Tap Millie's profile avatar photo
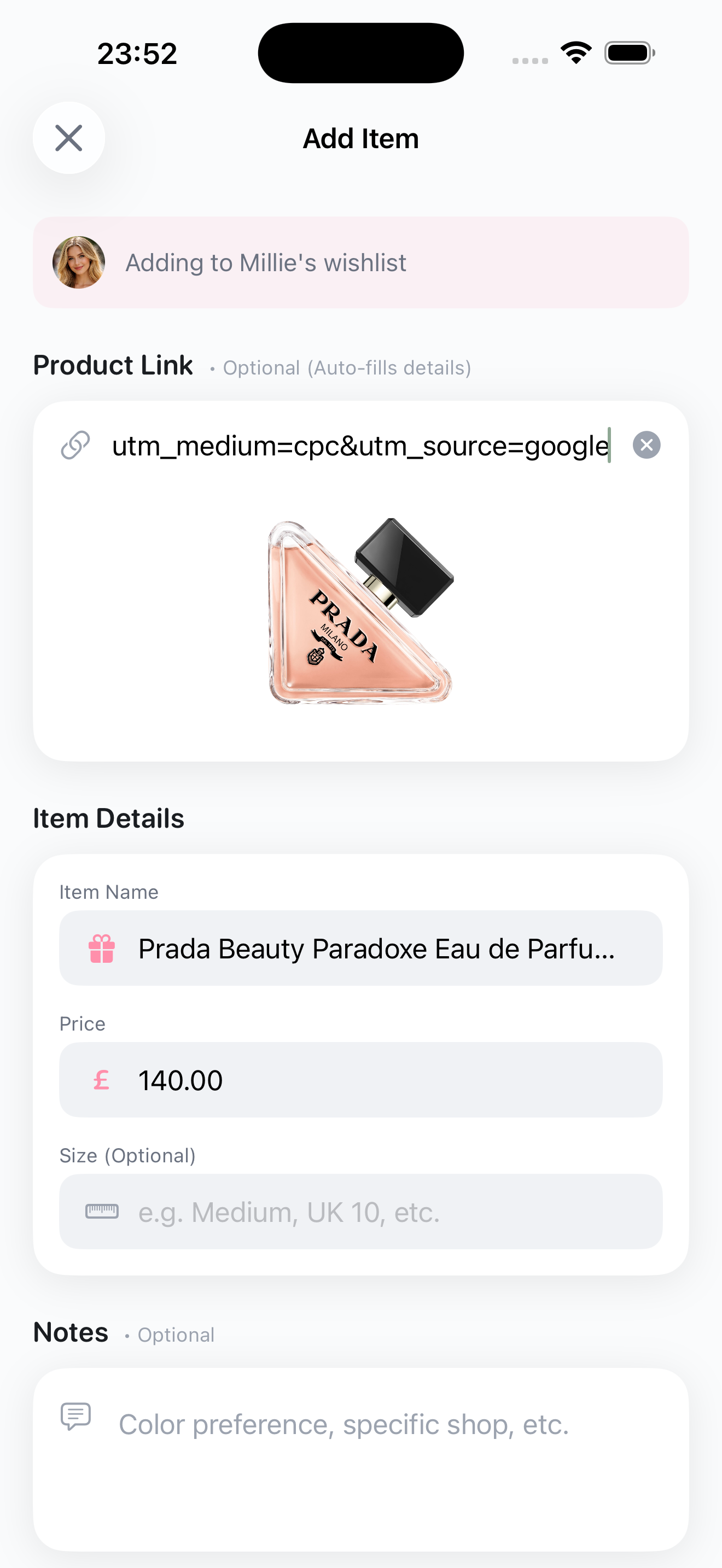This screenshot has width=722, height=1568. 79,262
